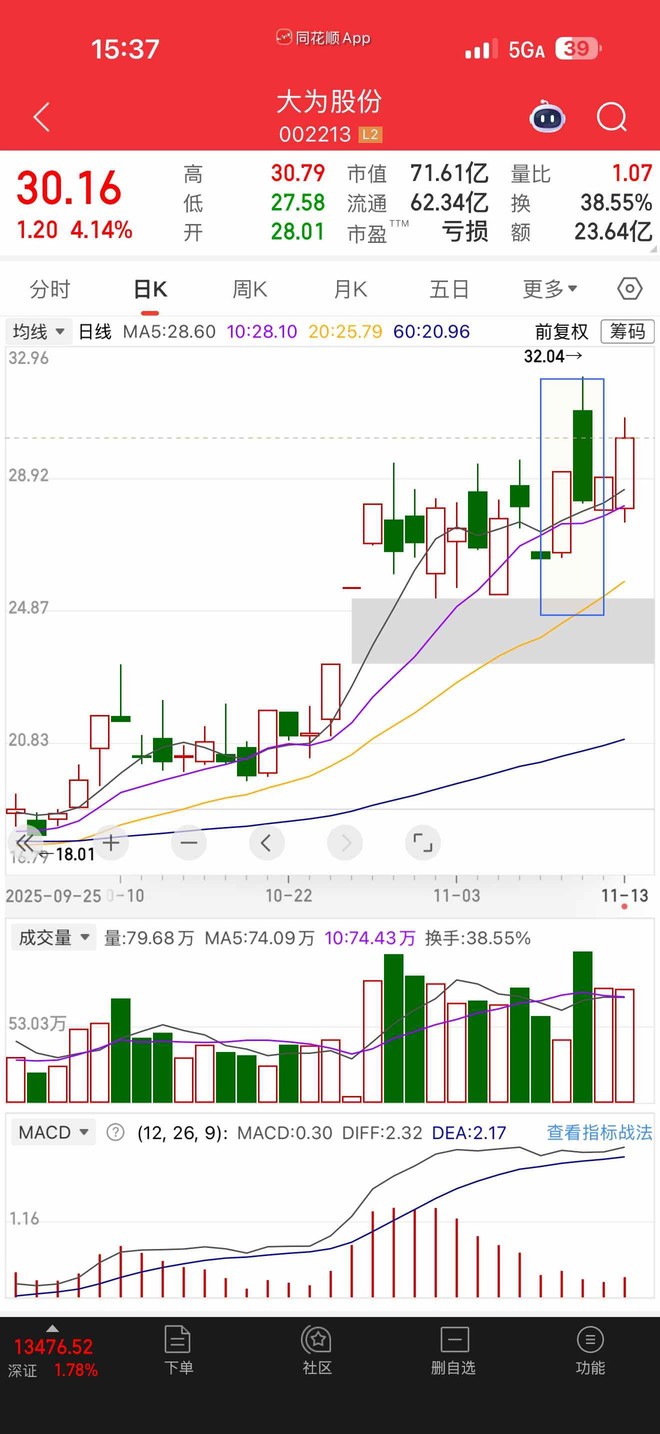Switch to the 分时 chart tab
Screen dimensions: 660x1434
(x=50, y=290)
